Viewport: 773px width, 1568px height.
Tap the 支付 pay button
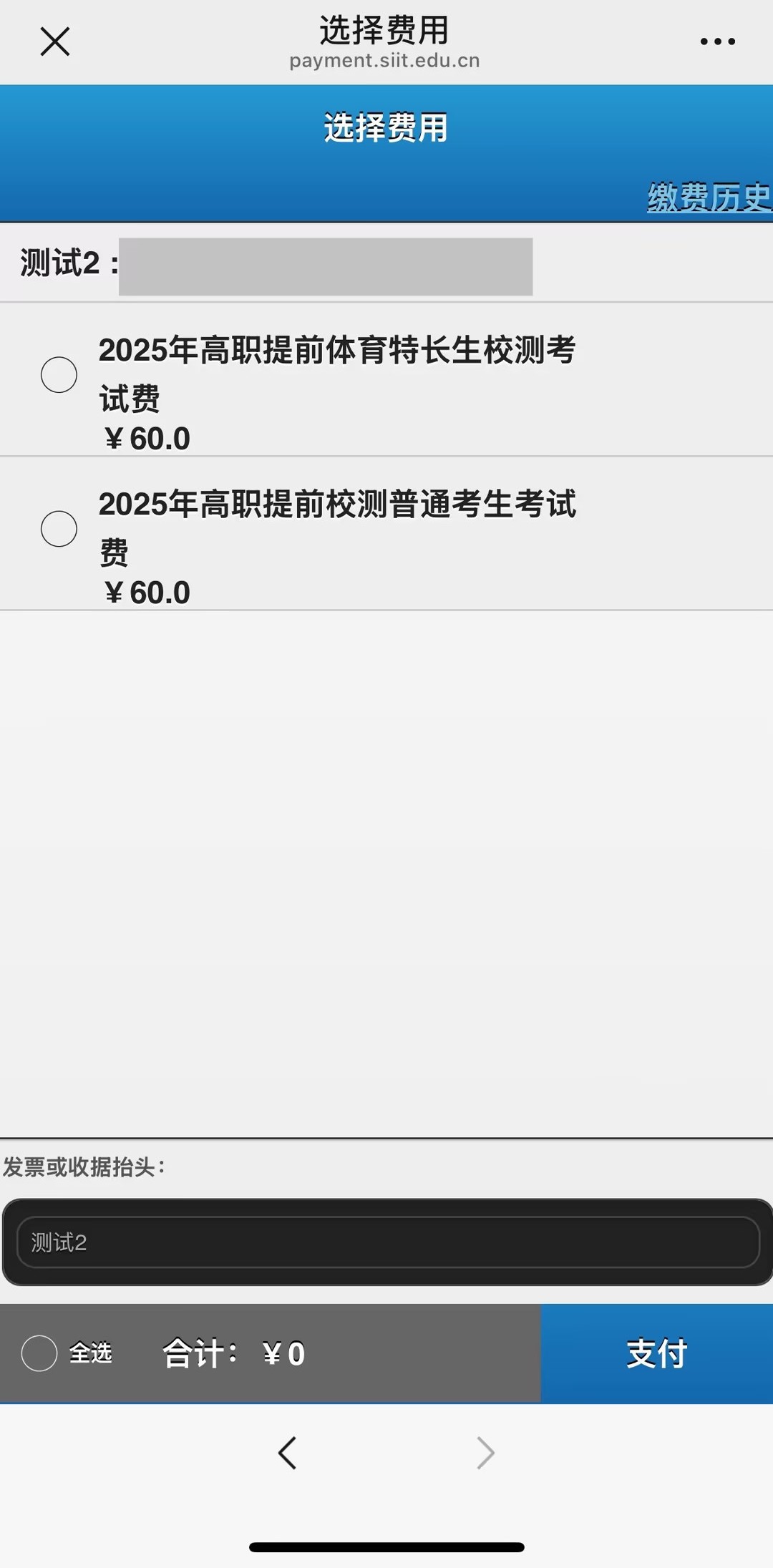pyautogui.click(x=656, y=1353)
